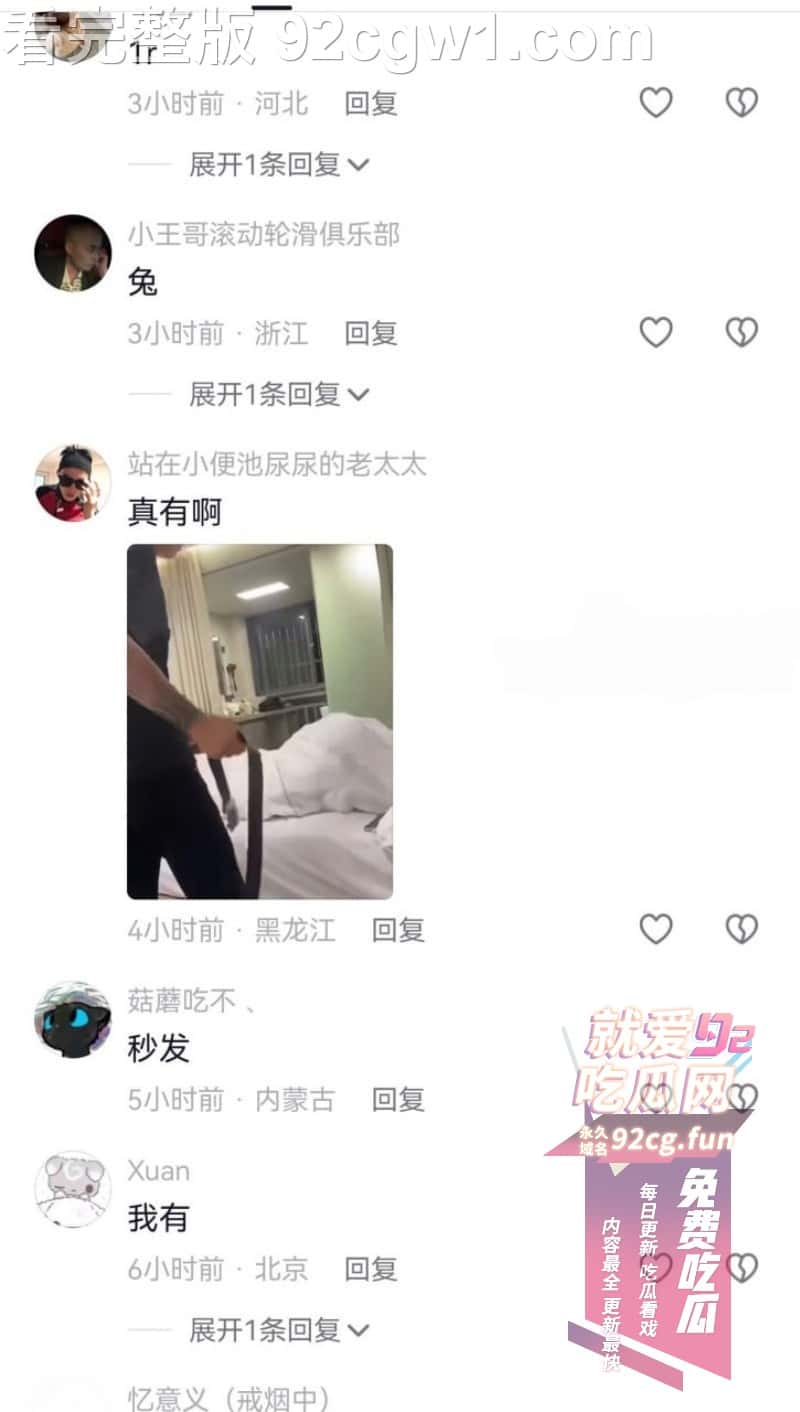
Task: Open the profile avatar of 小王哥滚动轮滑俱乐部
Action: tap(73, 253)
